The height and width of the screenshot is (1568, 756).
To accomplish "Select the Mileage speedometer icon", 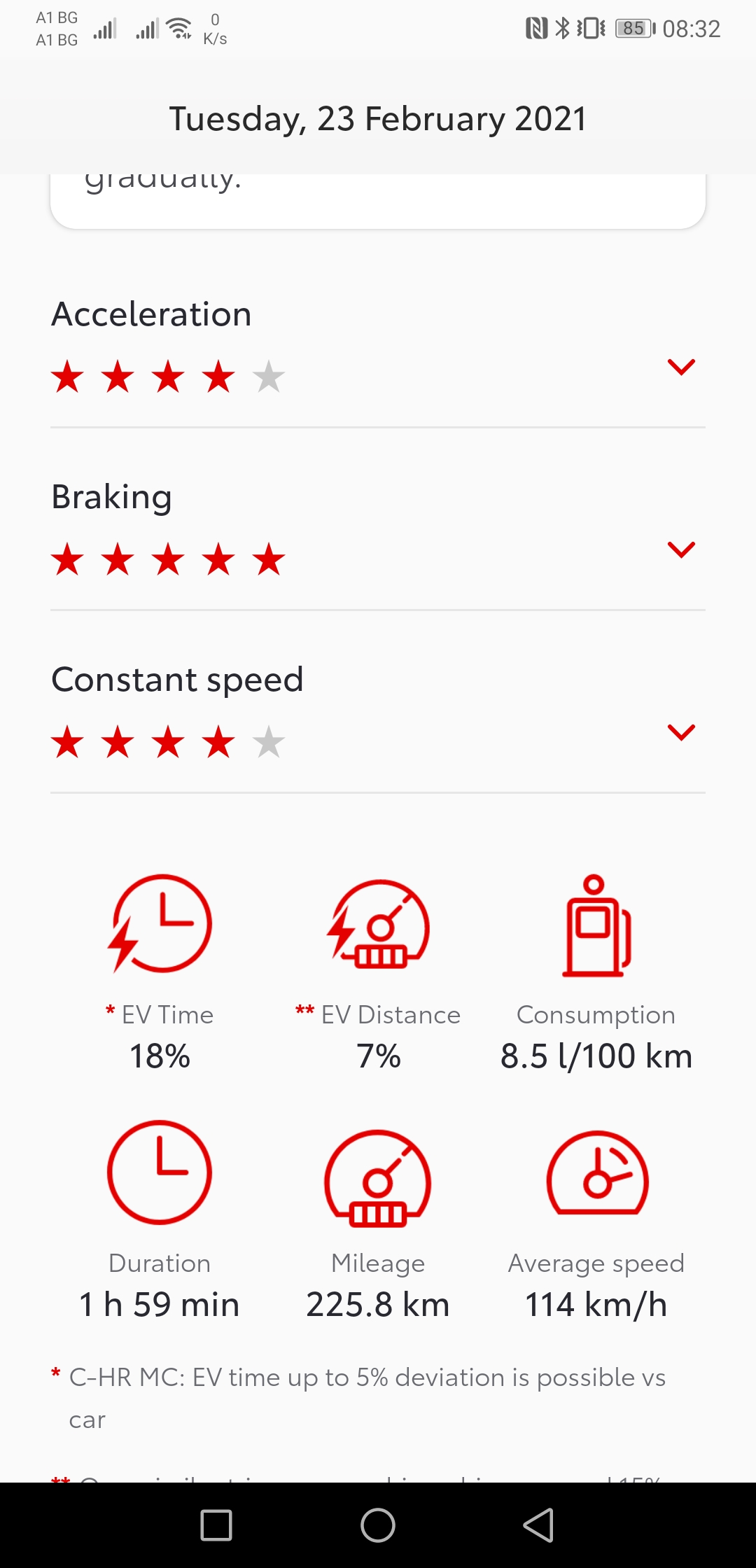I will click(x=378, y=1175).
